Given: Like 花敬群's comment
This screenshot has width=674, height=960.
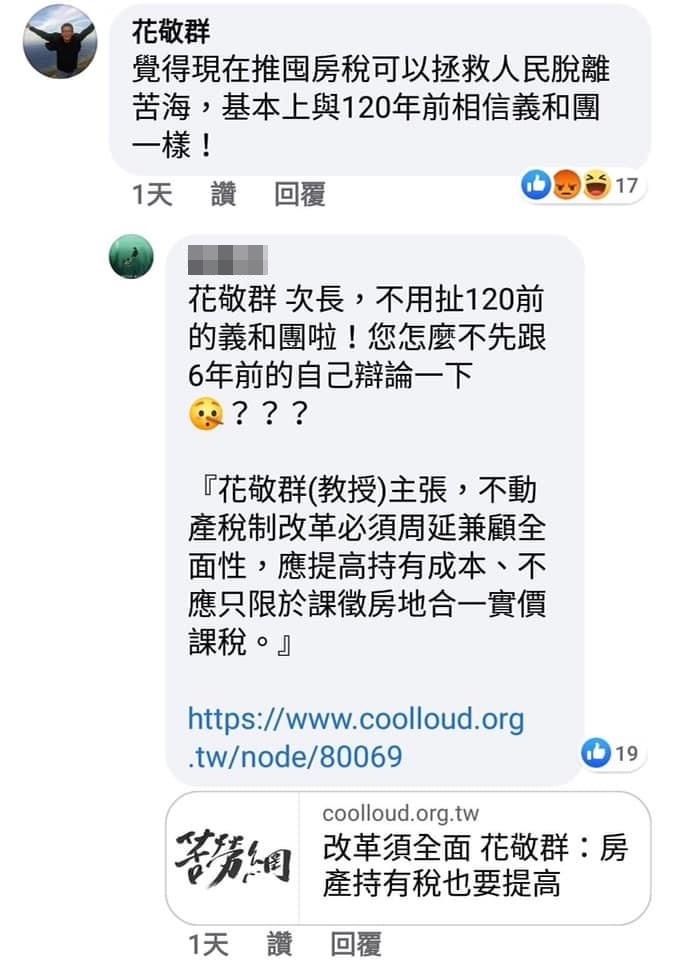Looking at the screenshot, I should click(223, 194).
